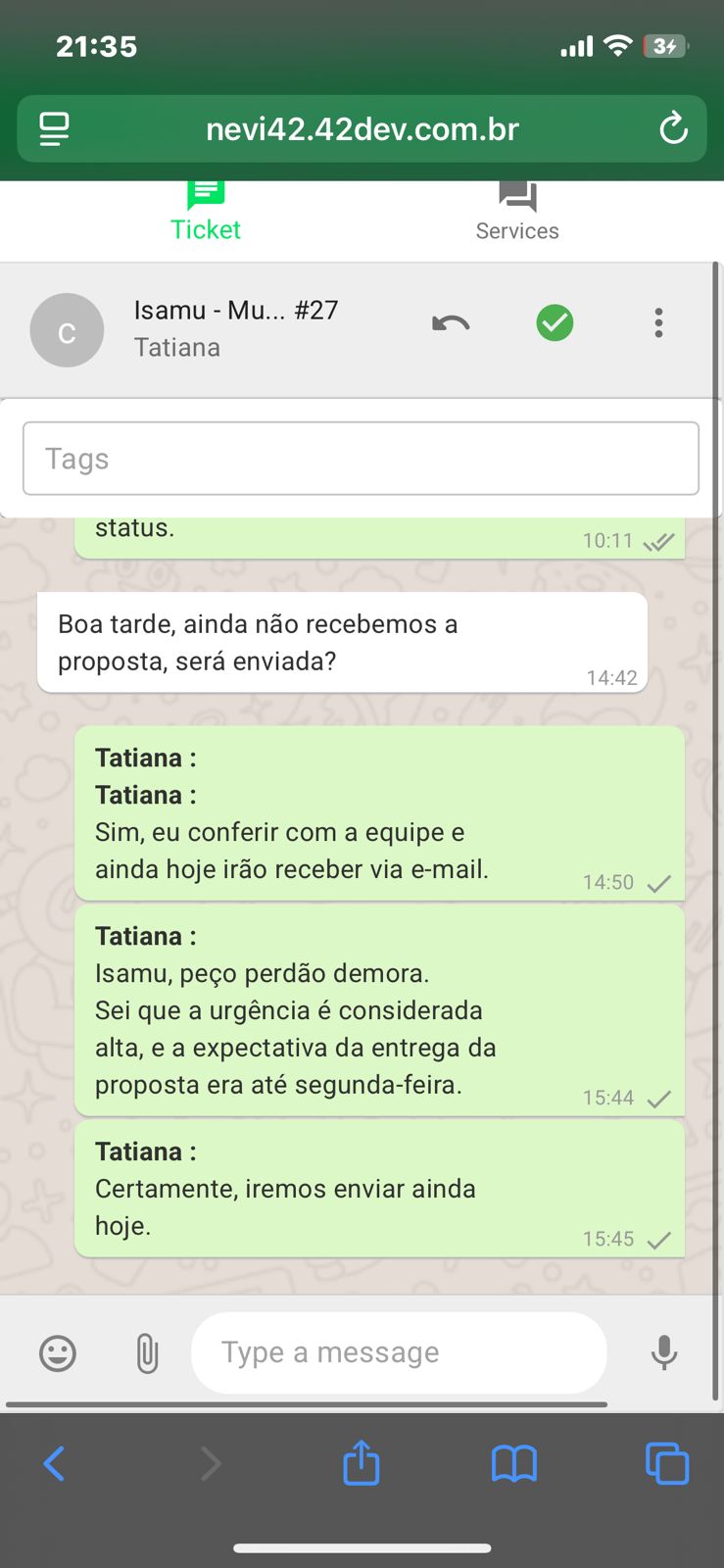Attach a file with paperclip icon
This screenshot has height=1568, width=724.
tap(147, 1353)
